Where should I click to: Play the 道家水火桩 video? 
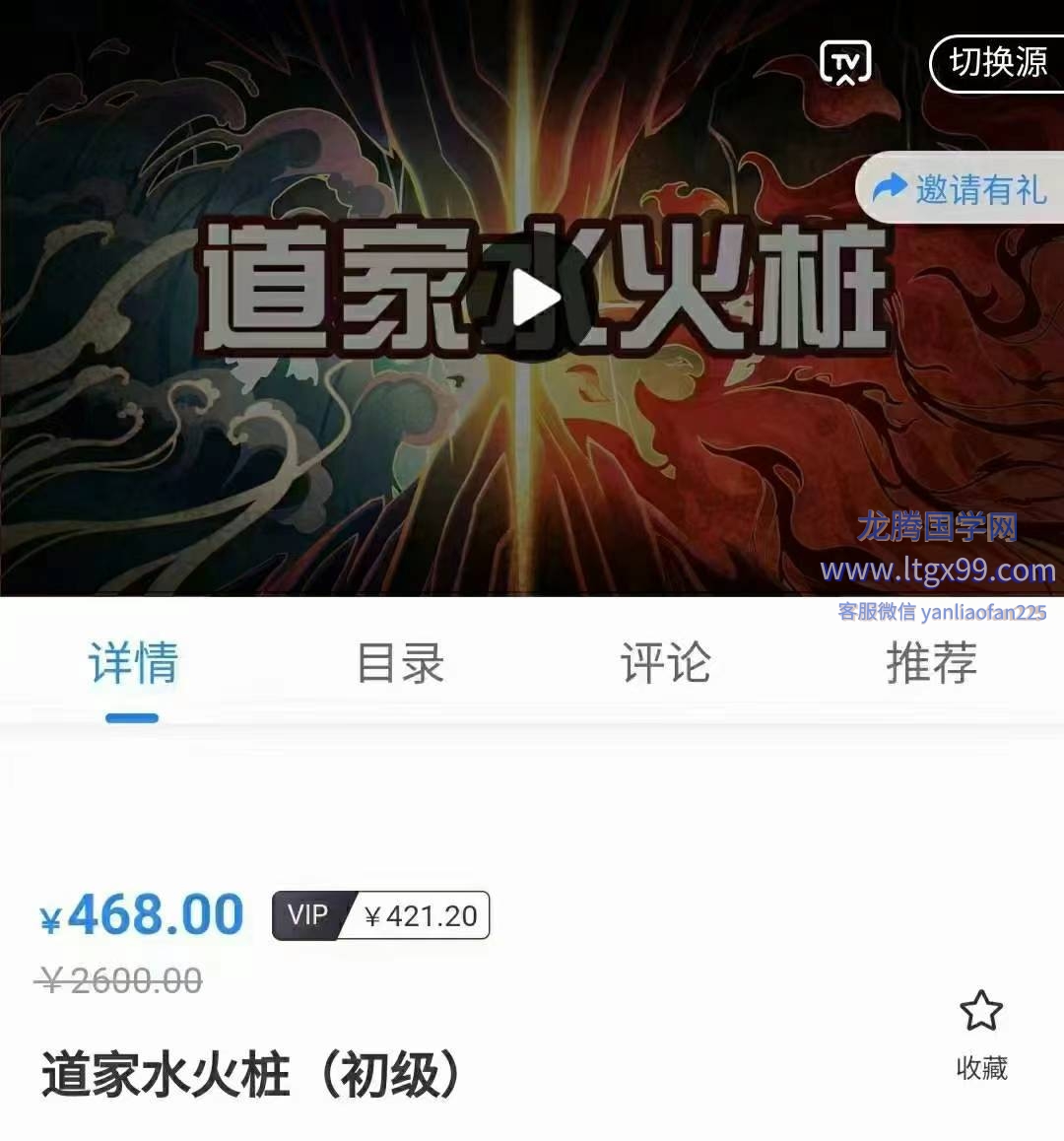click(x=533, y=299)
